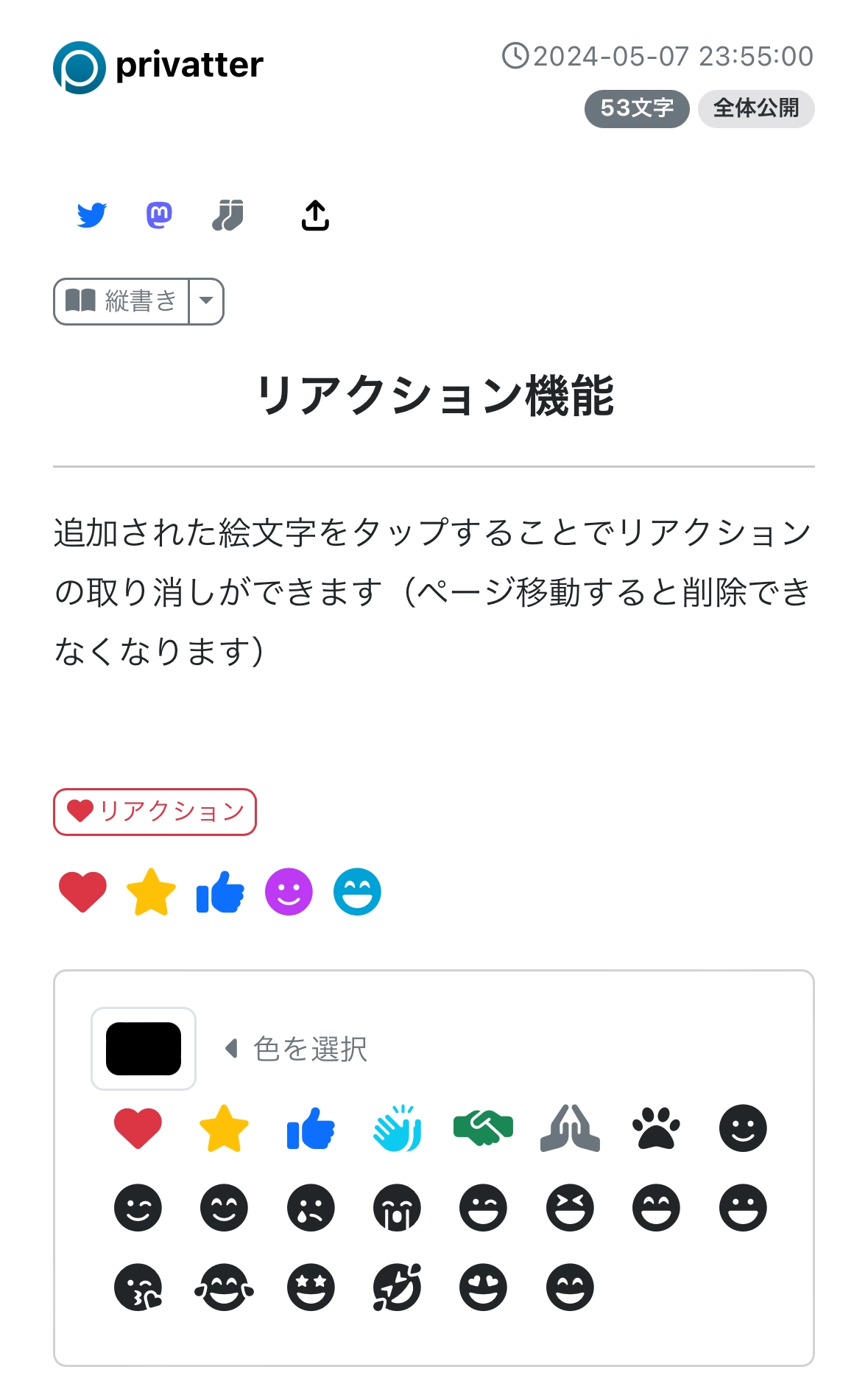Select the loudly crying face emoji

(x=397, y=1208)
